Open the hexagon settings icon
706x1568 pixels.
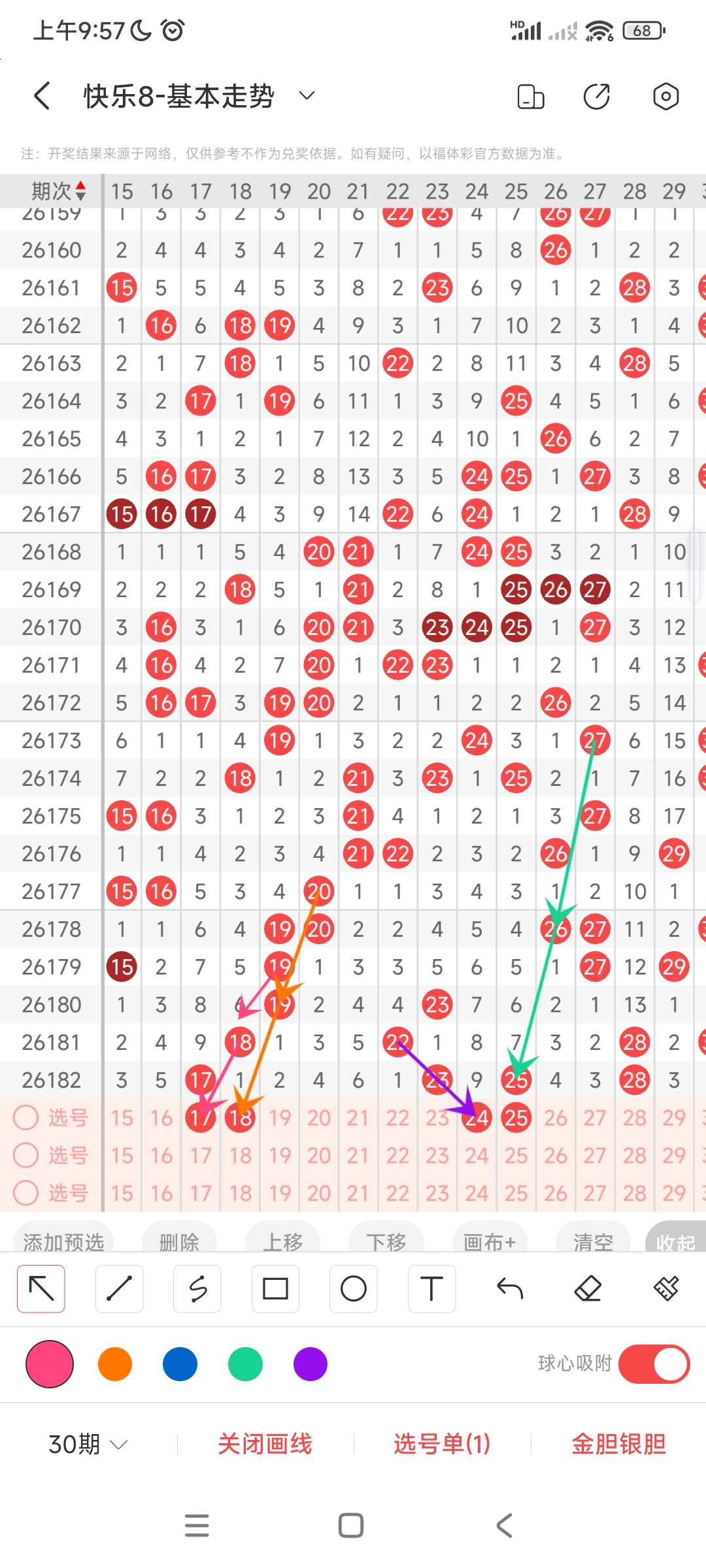click(665, 96)
